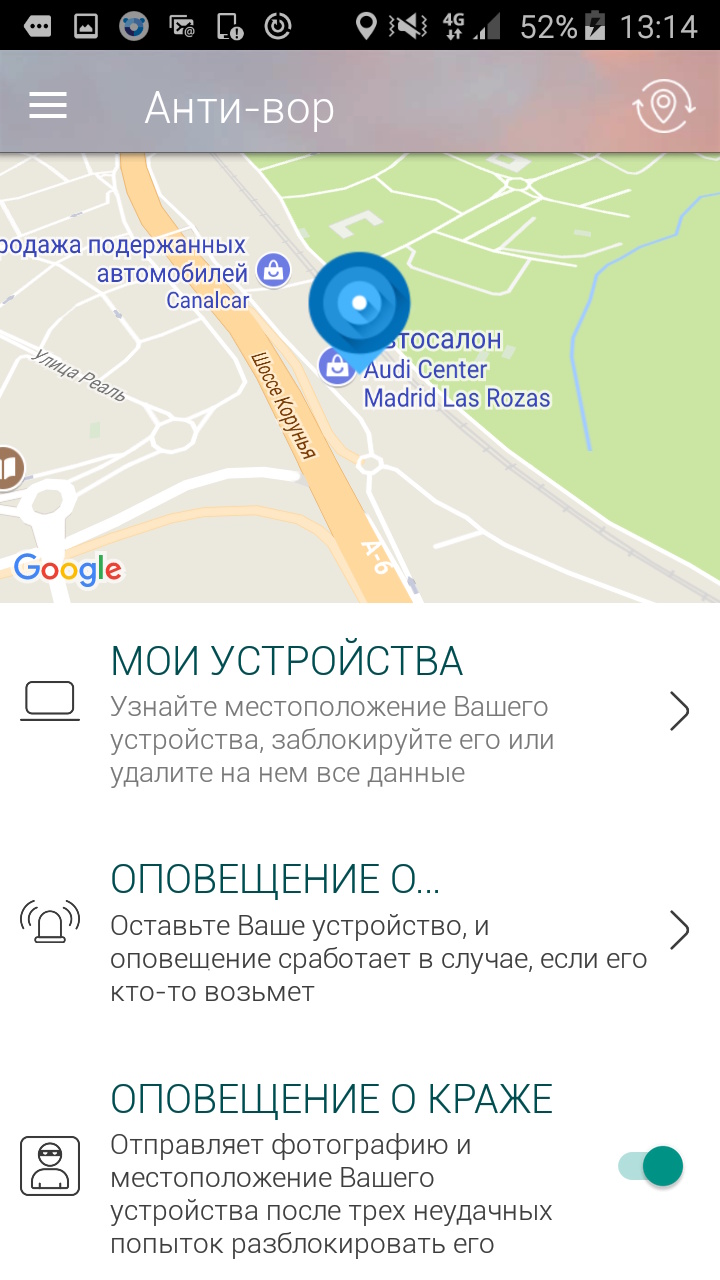
Task: Disable the ОПОВЕЩЕНИЕ О КРАЖЕ switch
Action: pos(651,1166)
